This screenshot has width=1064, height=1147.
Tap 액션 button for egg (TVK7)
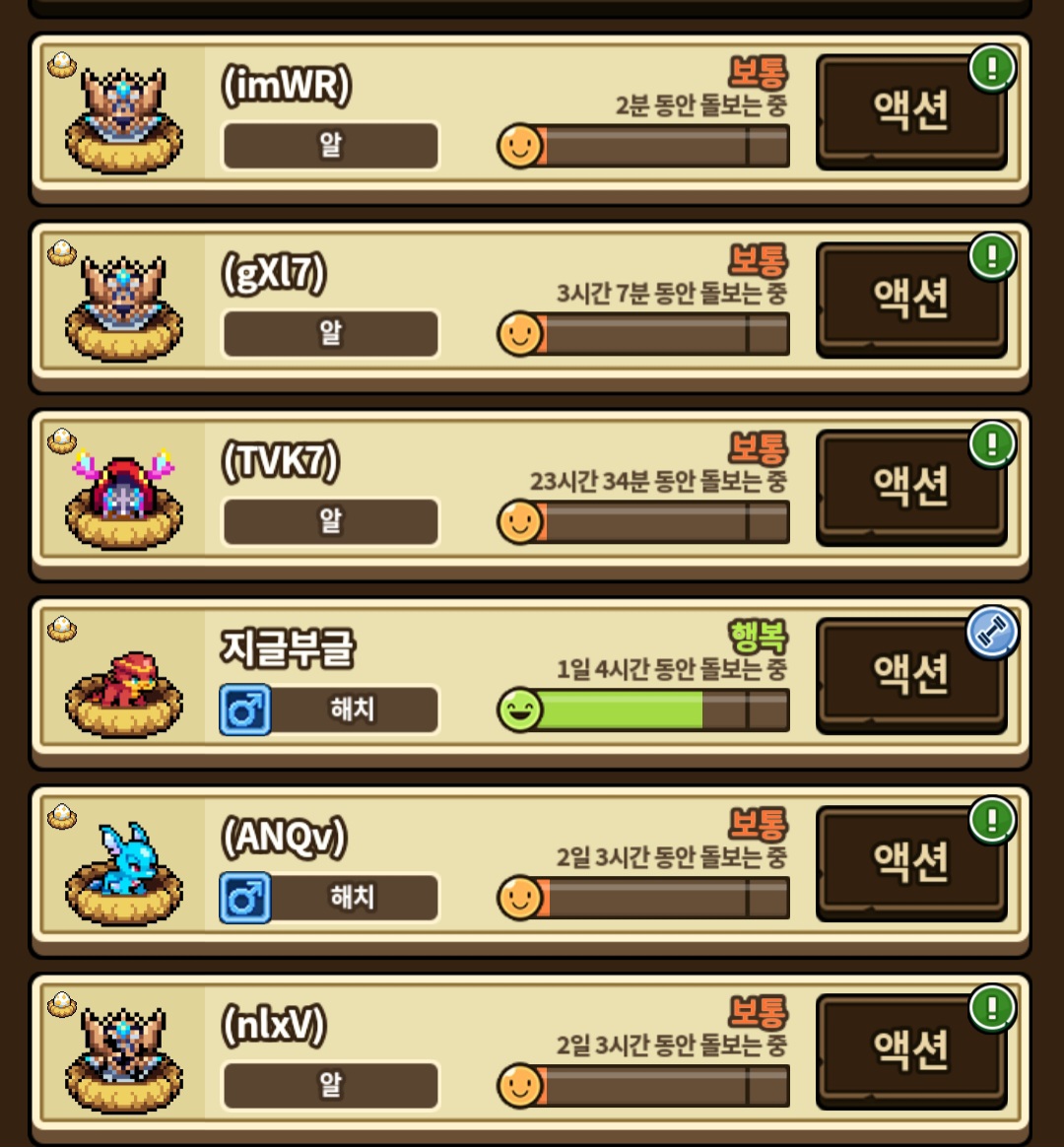(x=911, y=487)
